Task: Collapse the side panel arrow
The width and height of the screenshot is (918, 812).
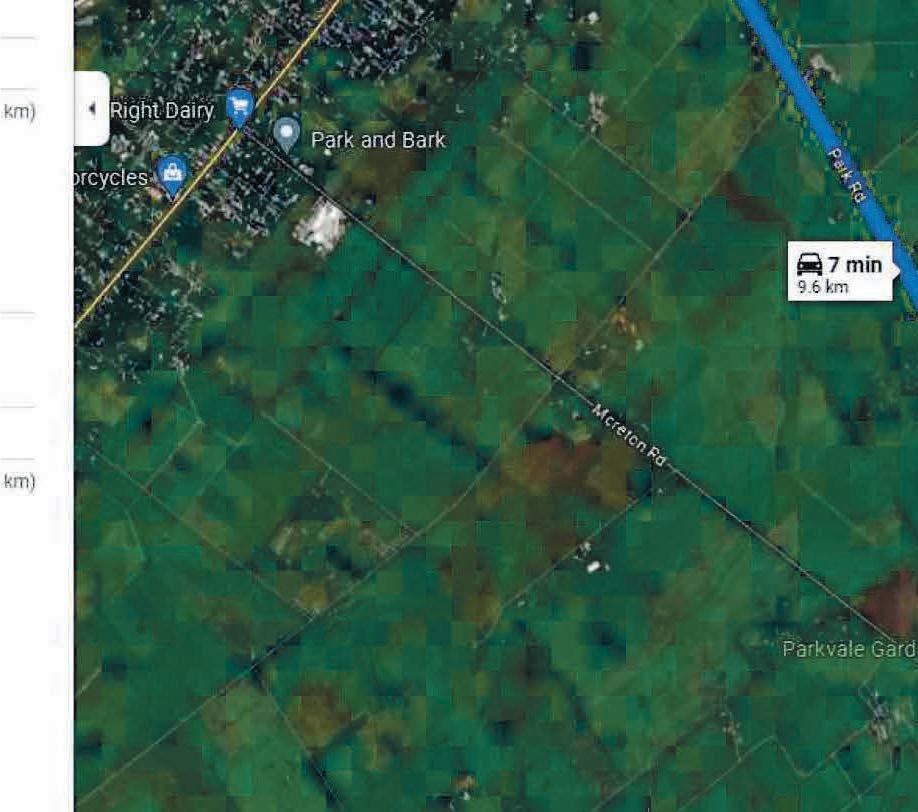Action: point(92,109)
